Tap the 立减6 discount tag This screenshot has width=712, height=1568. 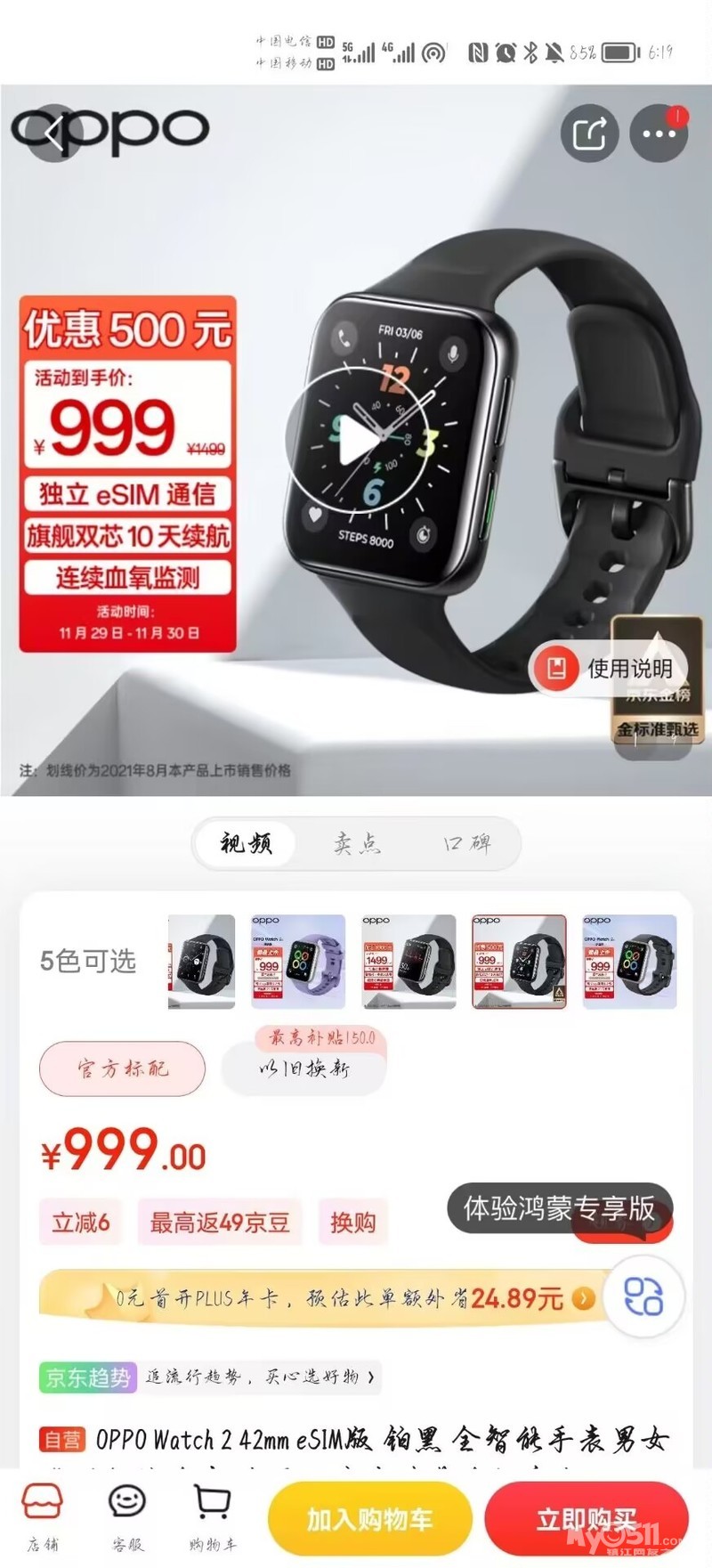[80, 1223]
